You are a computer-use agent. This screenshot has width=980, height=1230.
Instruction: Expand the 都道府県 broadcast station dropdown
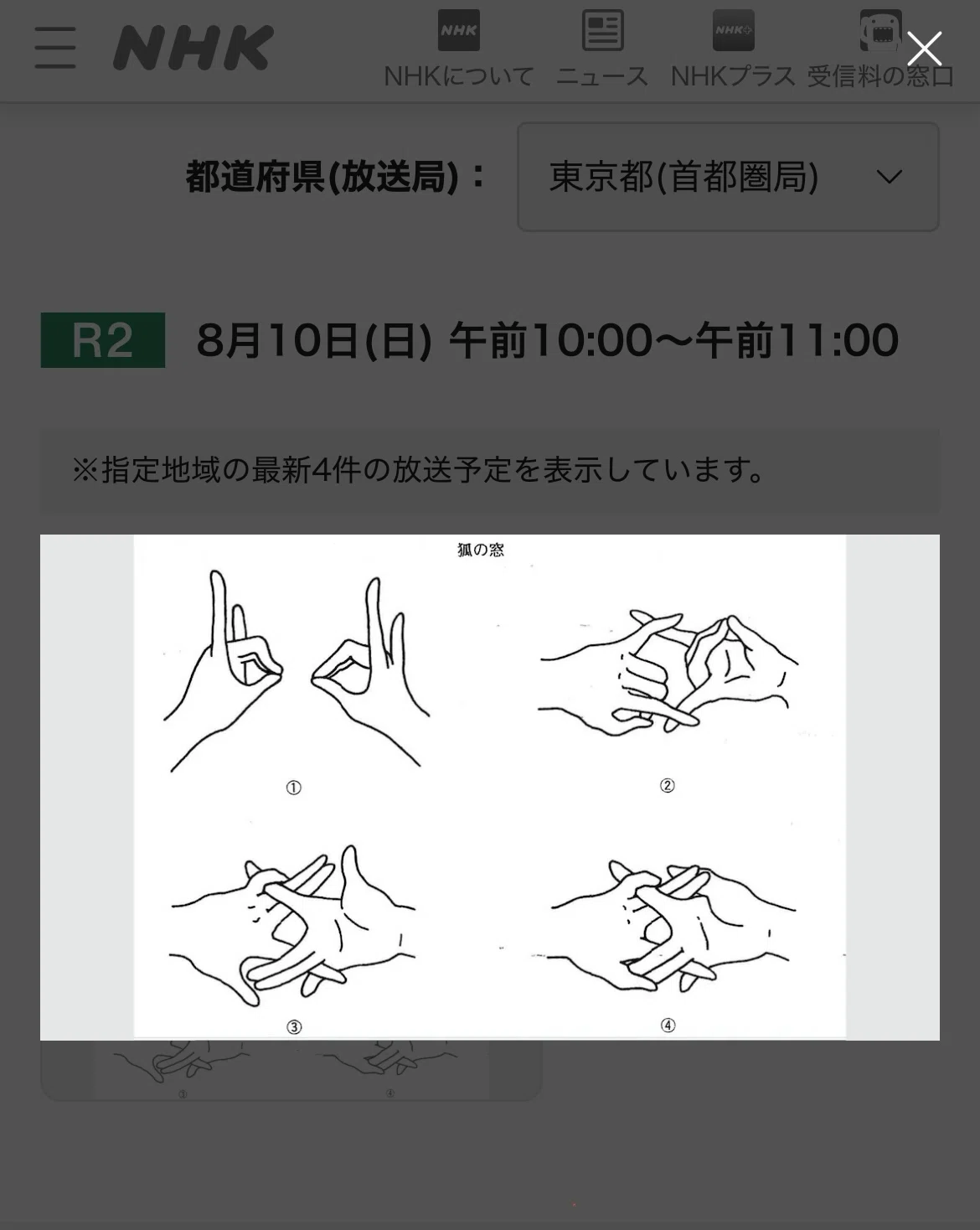click(x=728, y=177)
